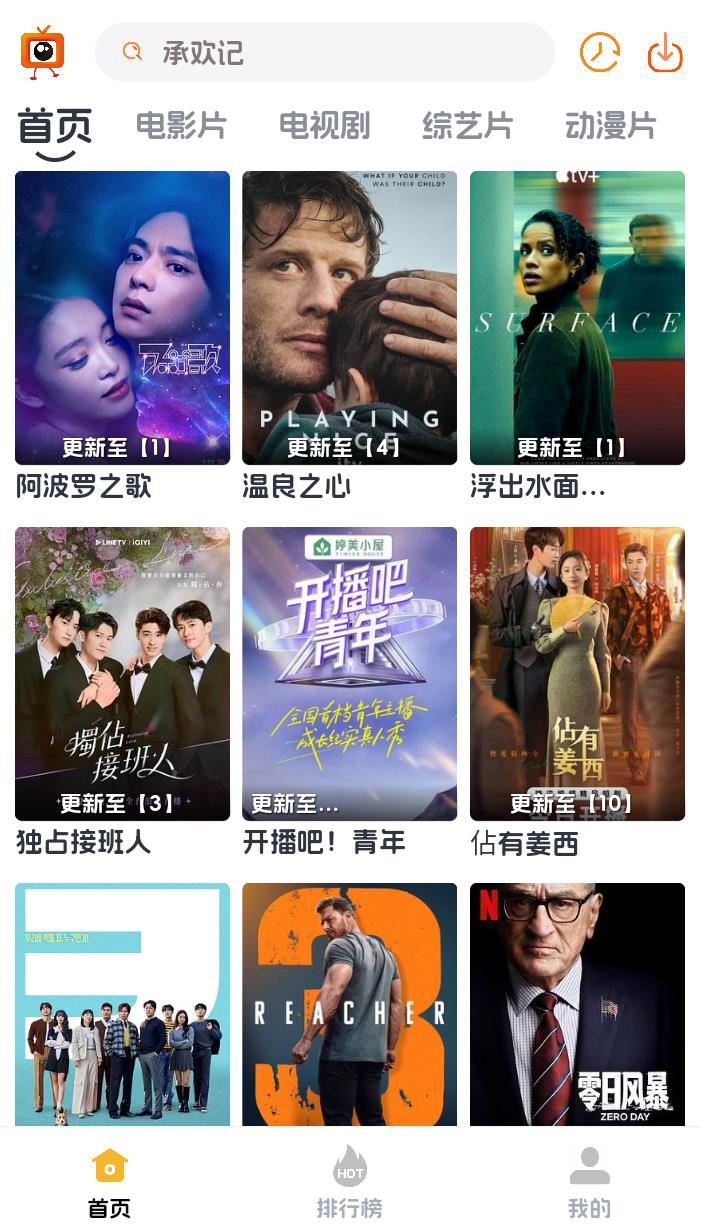Open the 独占接班人 drama

click(x=122, y=674)
